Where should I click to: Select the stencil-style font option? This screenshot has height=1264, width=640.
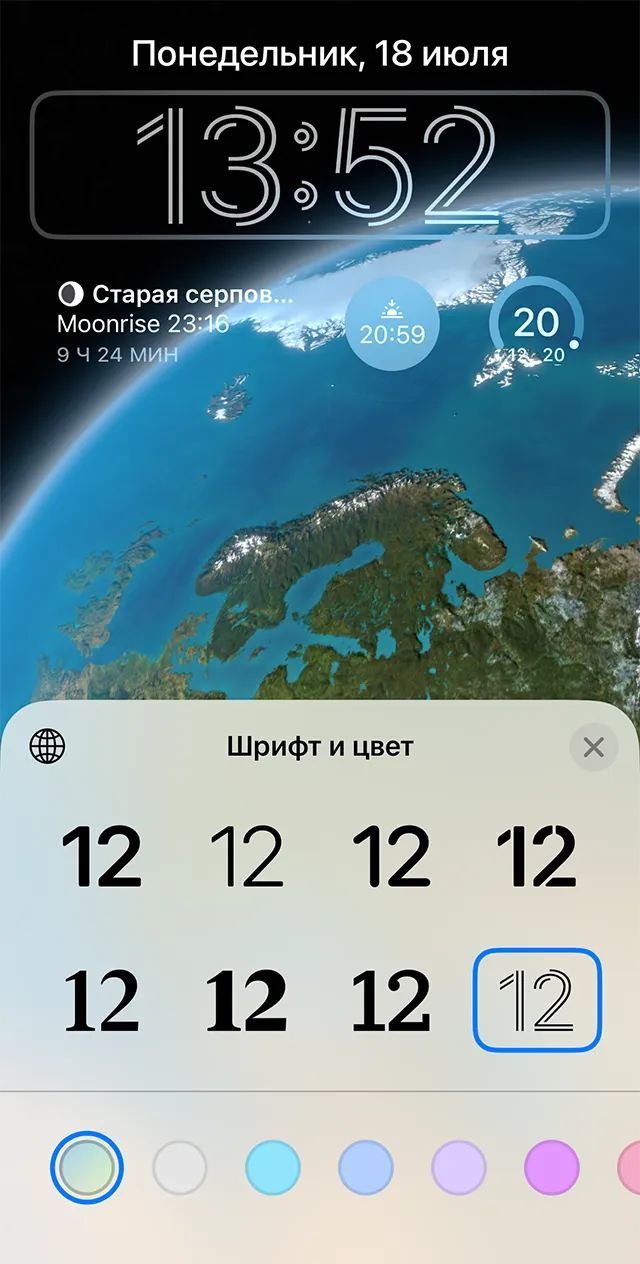coord(537,857)
